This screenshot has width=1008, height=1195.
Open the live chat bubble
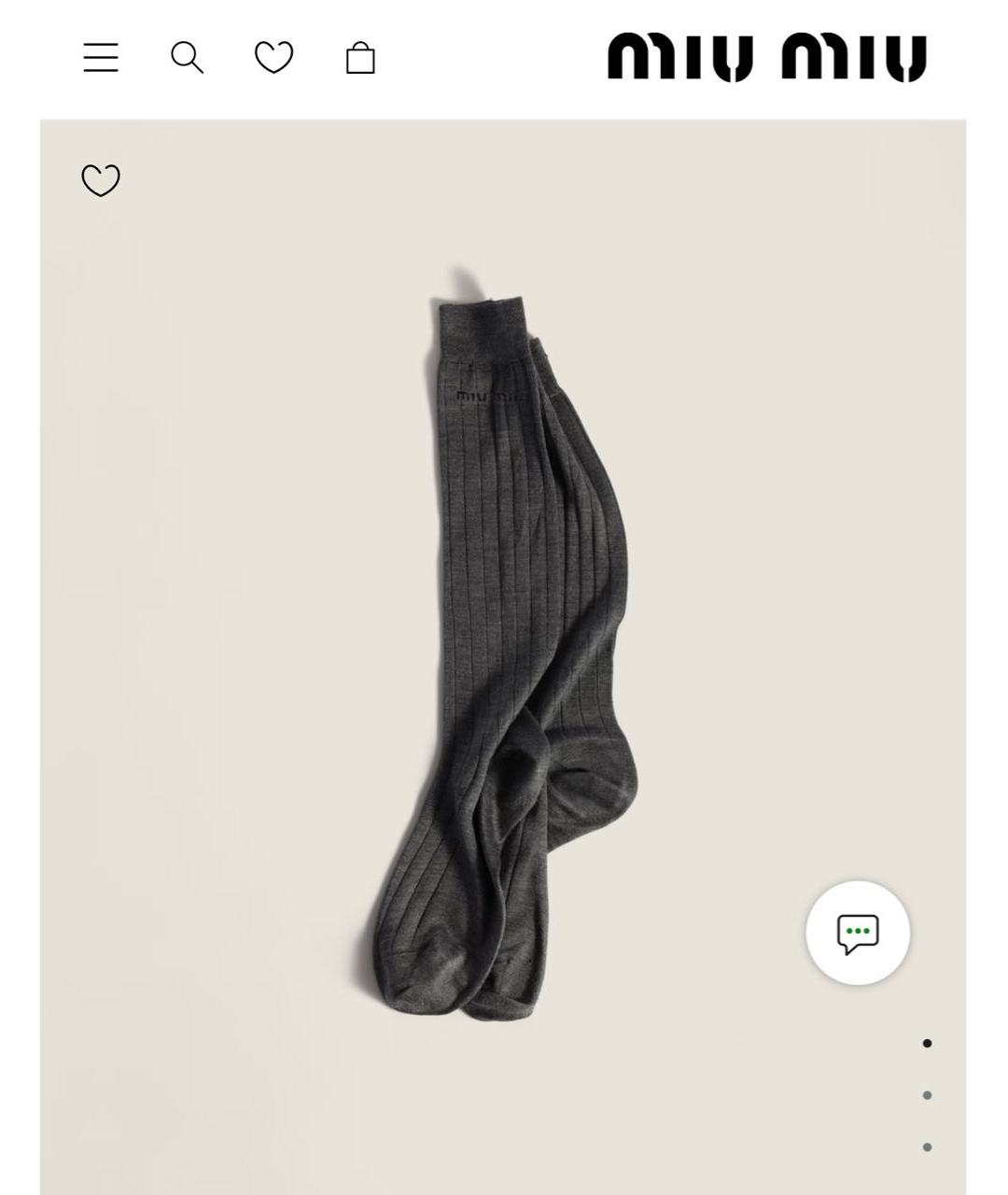pyautogui.click(x=858, y=933)
